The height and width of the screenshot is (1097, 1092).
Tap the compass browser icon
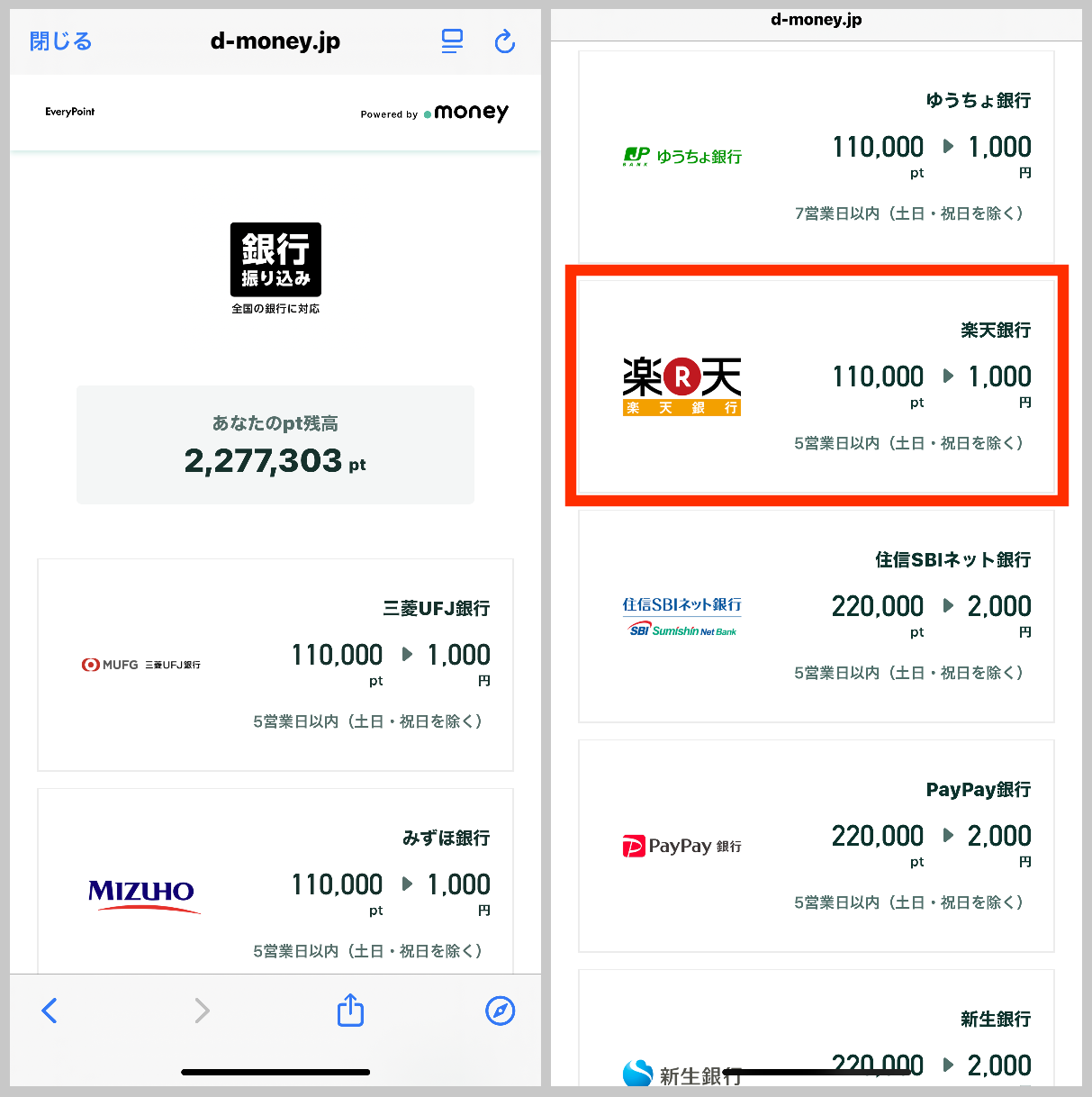tap(500, 1011)
